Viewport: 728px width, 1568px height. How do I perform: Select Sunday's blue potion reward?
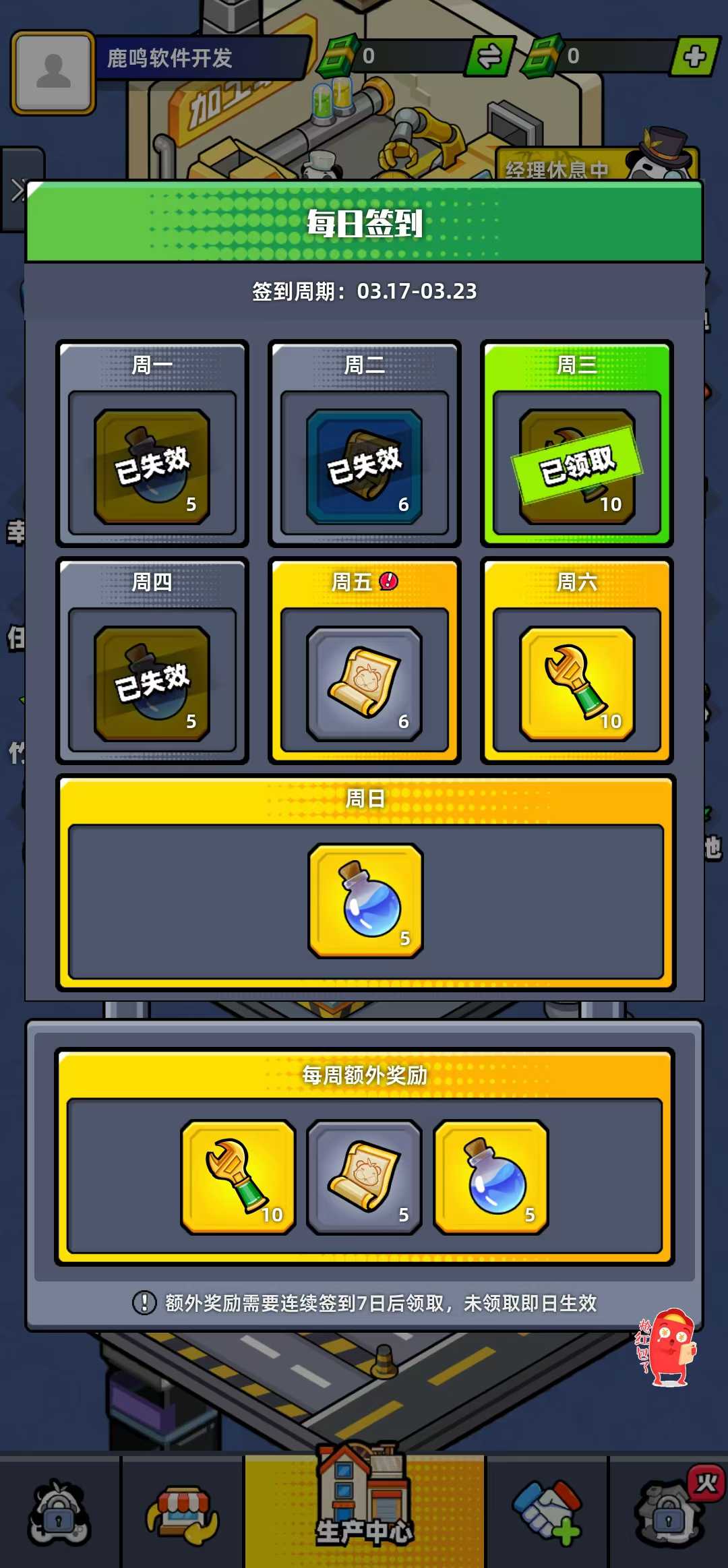pos(365,900)
